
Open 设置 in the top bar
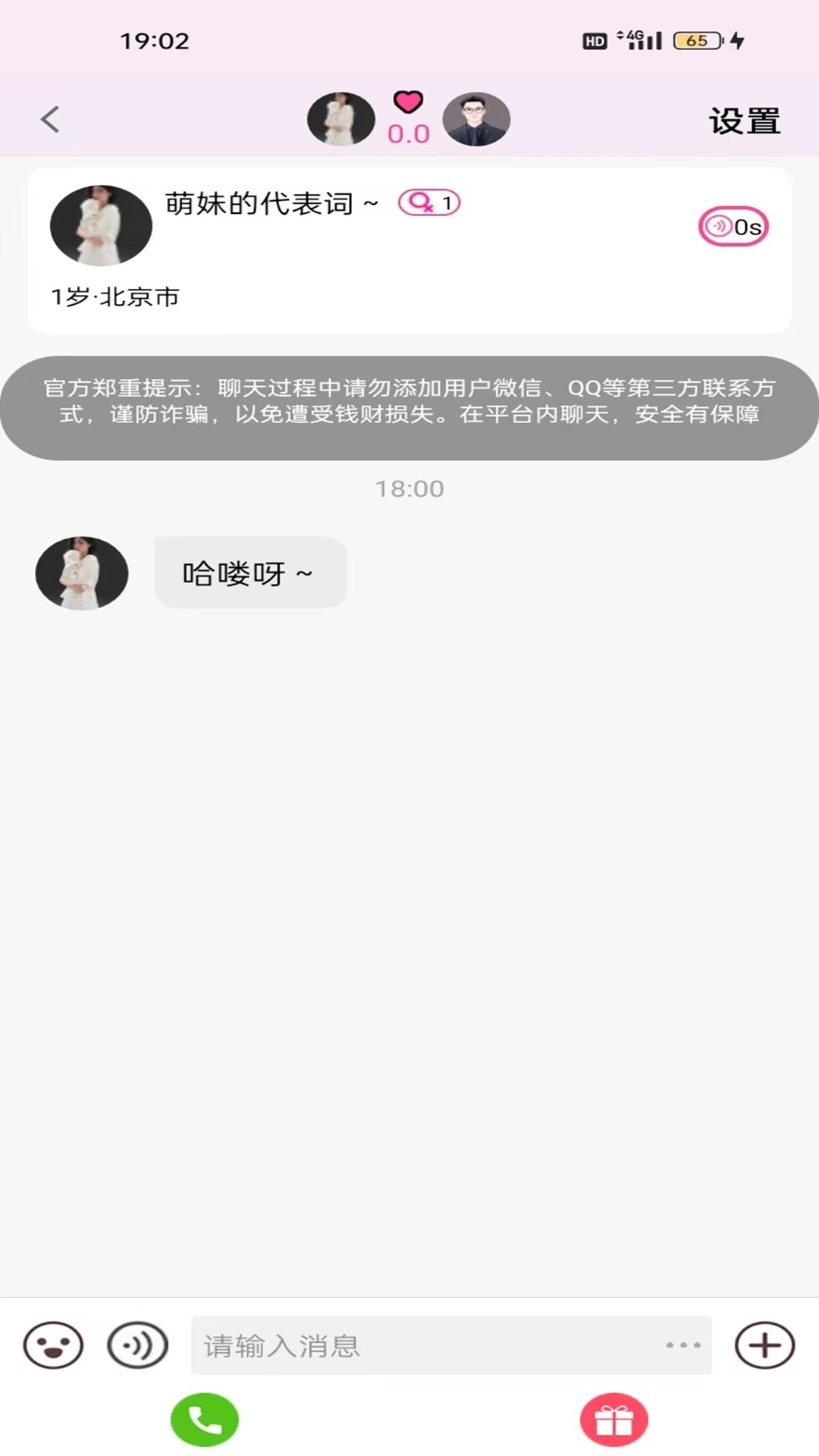744,121
